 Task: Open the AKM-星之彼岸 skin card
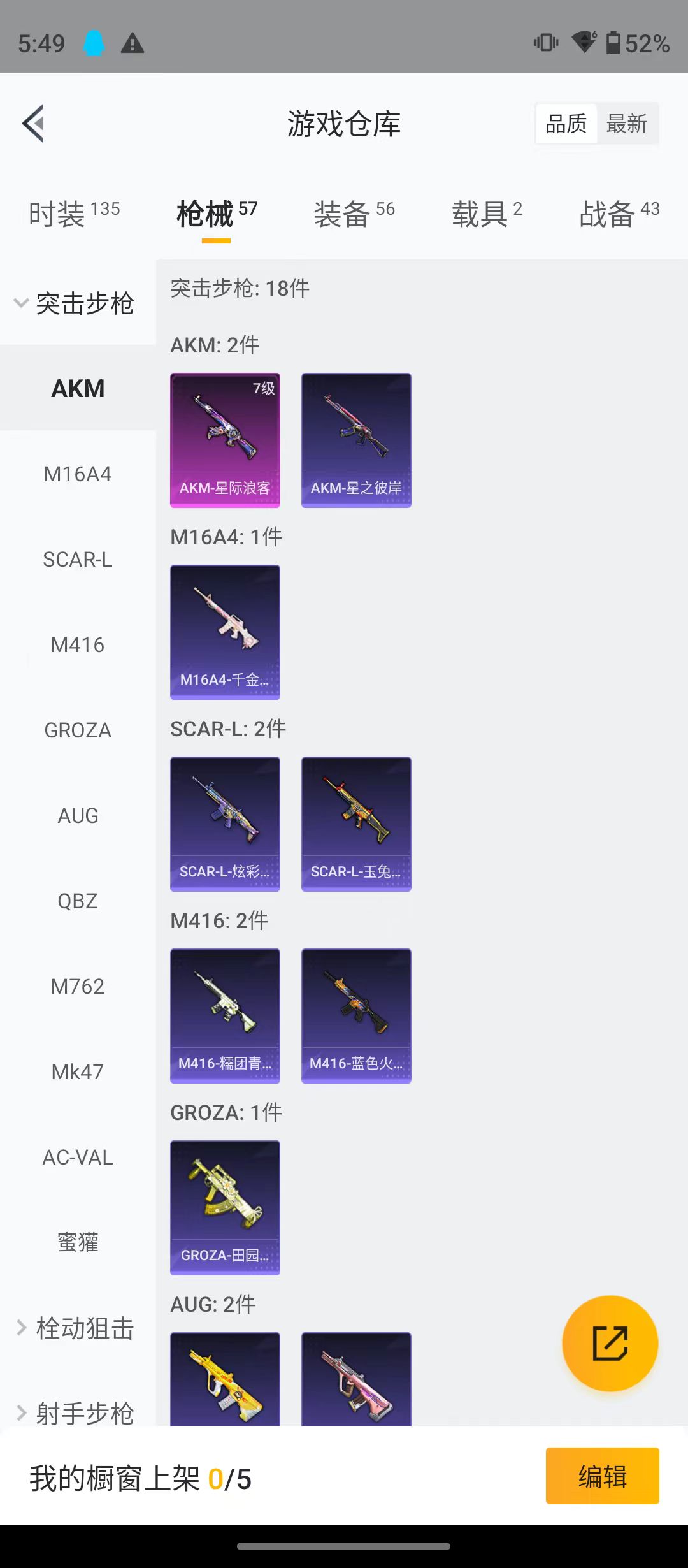click(356, 440)
